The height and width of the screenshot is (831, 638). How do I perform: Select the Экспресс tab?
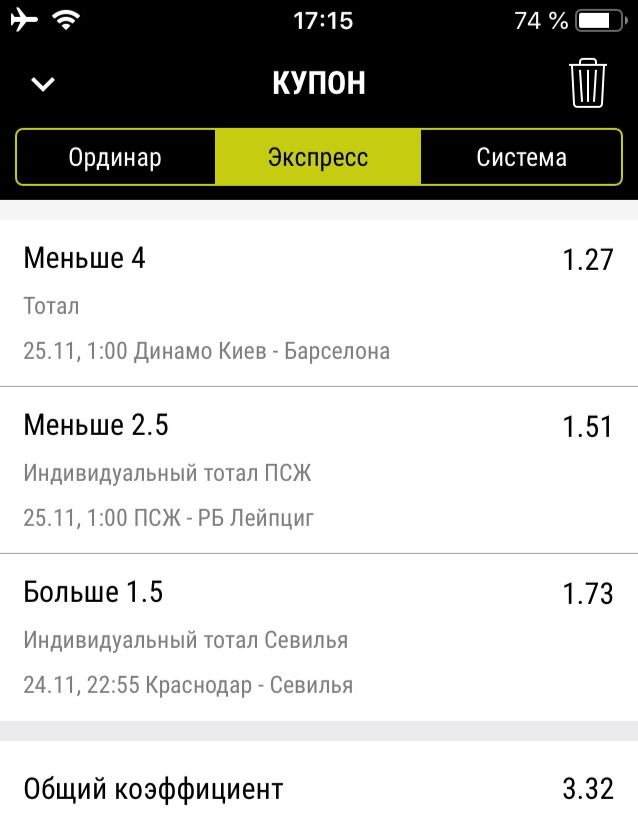[x=318, y=157]
